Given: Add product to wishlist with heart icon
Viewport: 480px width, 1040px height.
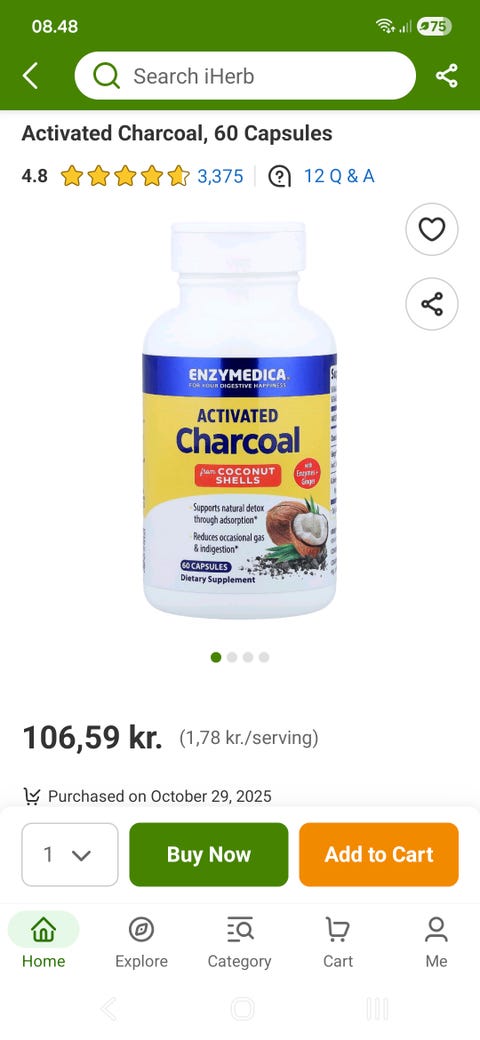Looking at the screenshot, I should point(432,229).
